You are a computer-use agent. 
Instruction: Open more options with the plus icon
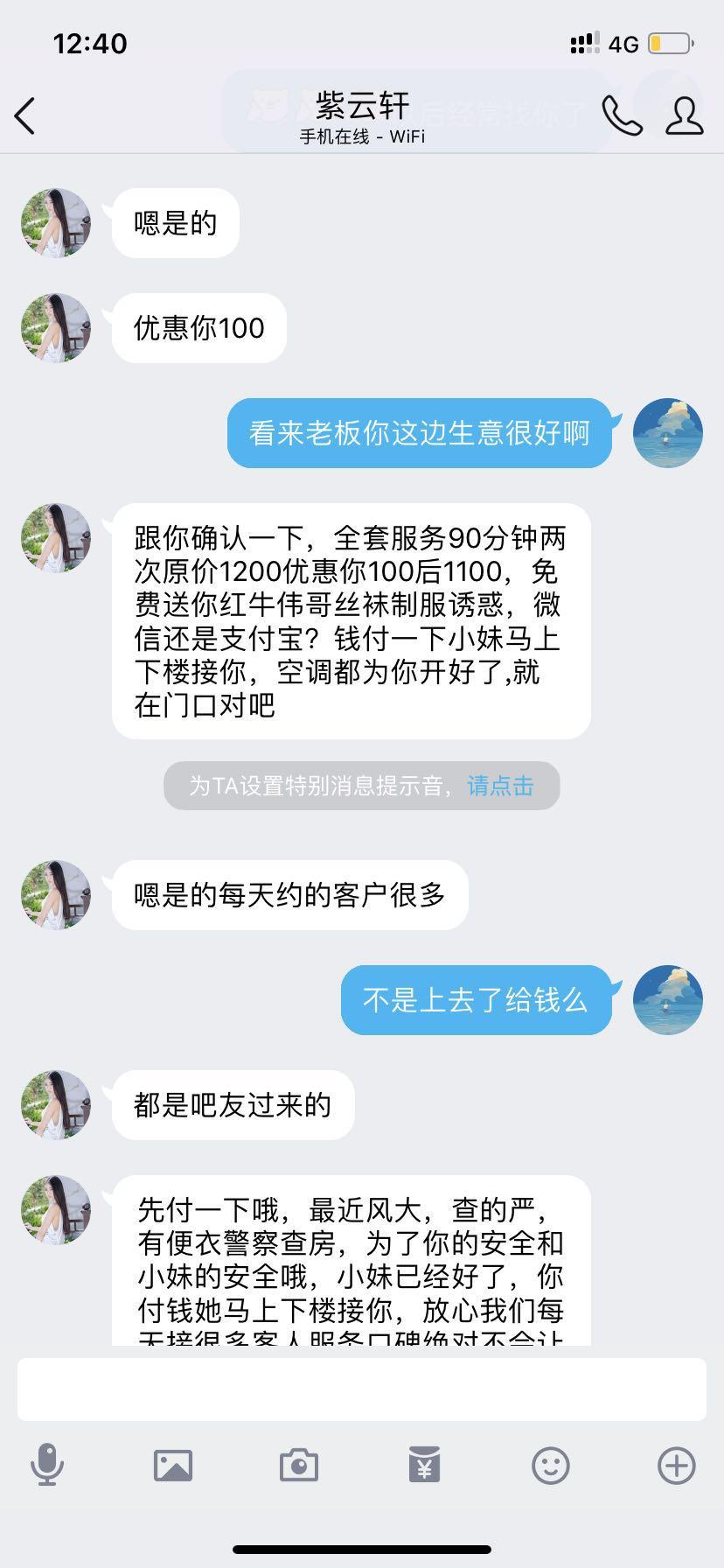pos(677,1465)
